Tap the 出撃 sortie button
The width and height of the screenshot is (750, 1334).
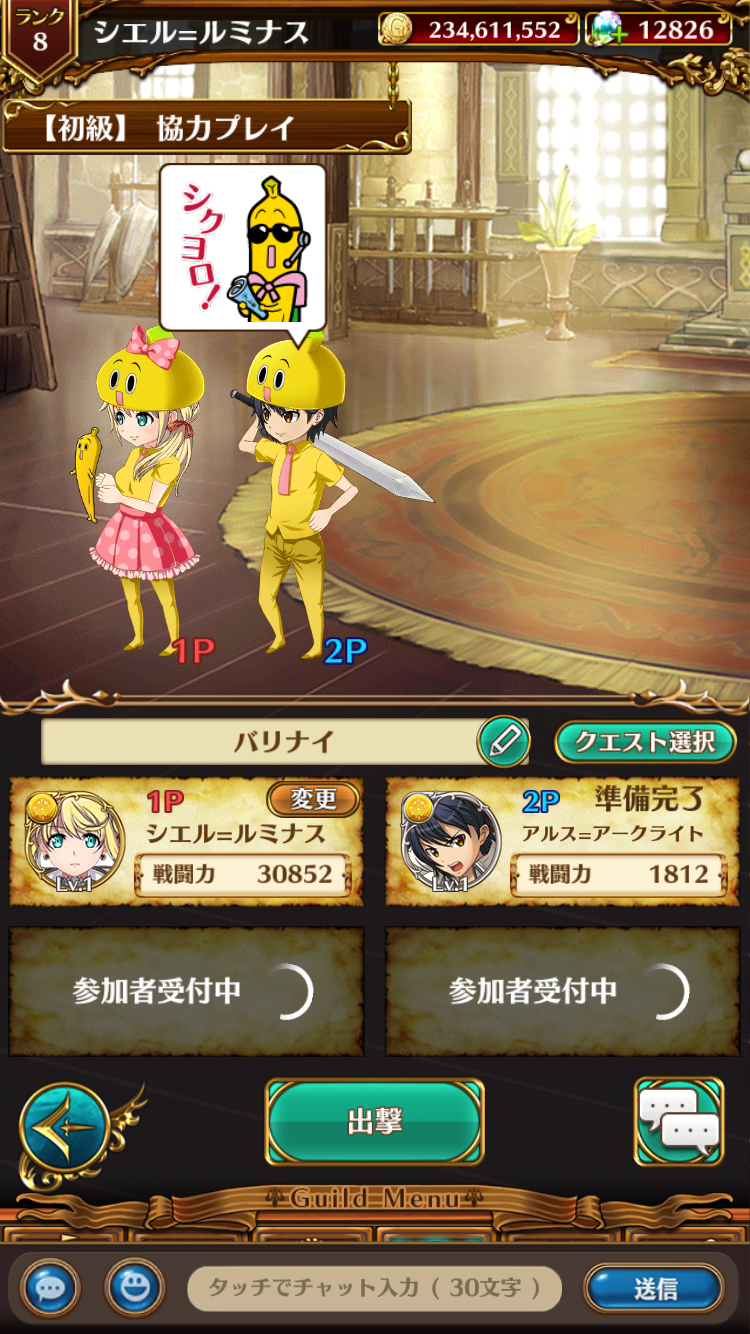pos(374,1122)
